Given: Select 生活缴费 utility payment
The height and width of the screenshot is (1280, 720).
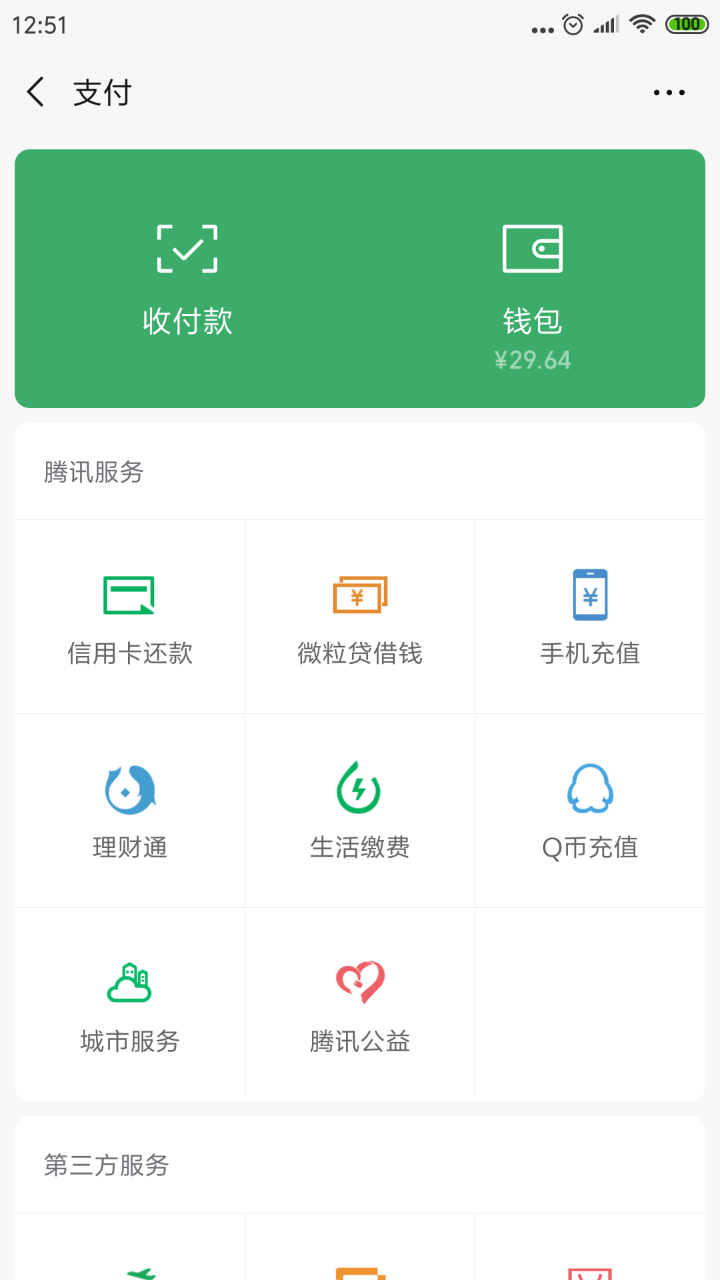Looking at the screenshot, I should [359, 810].
